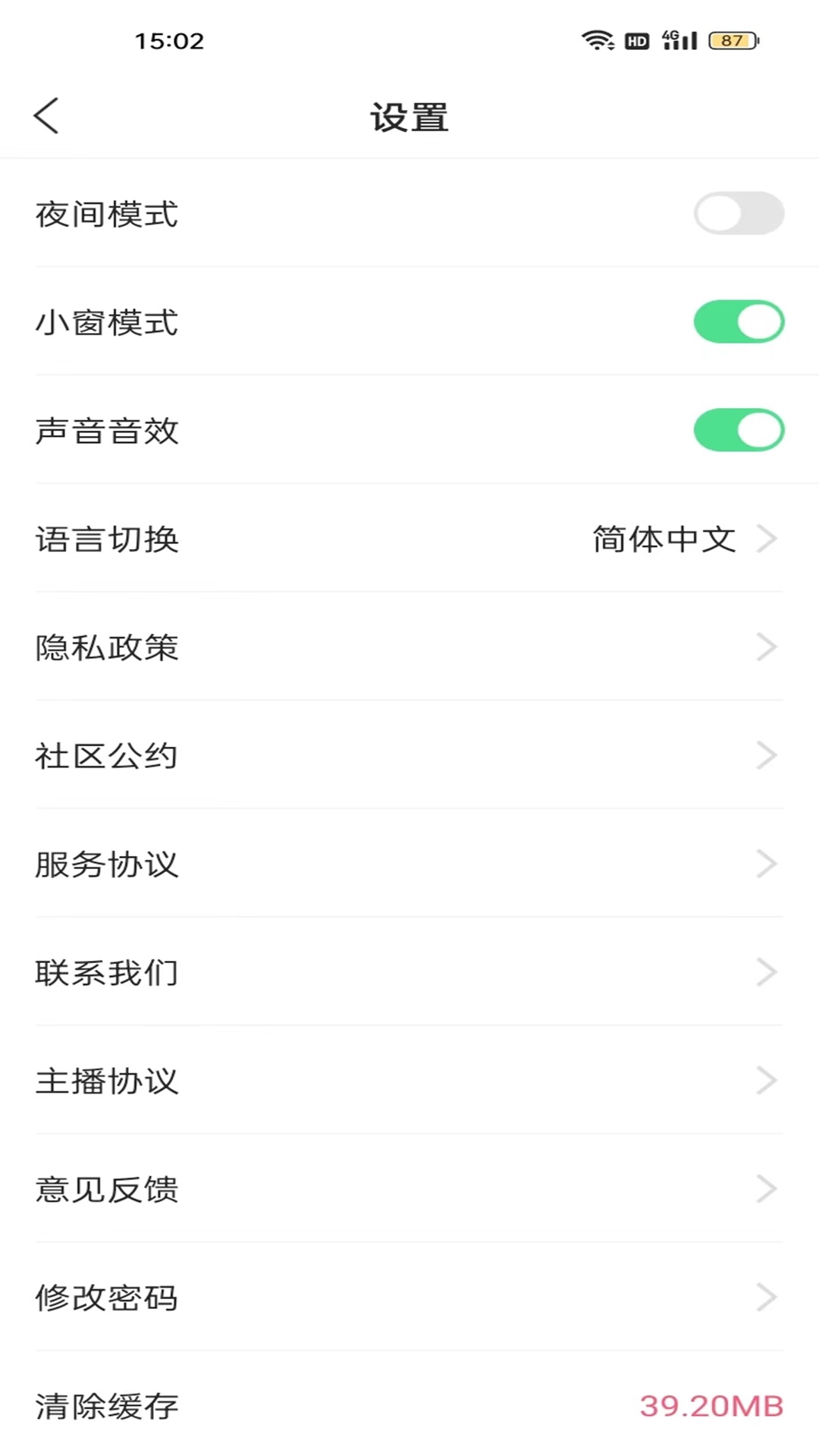819x1456 pixels.
Task: Open 修改密码 to change password
Action: tap(409, 1298)
